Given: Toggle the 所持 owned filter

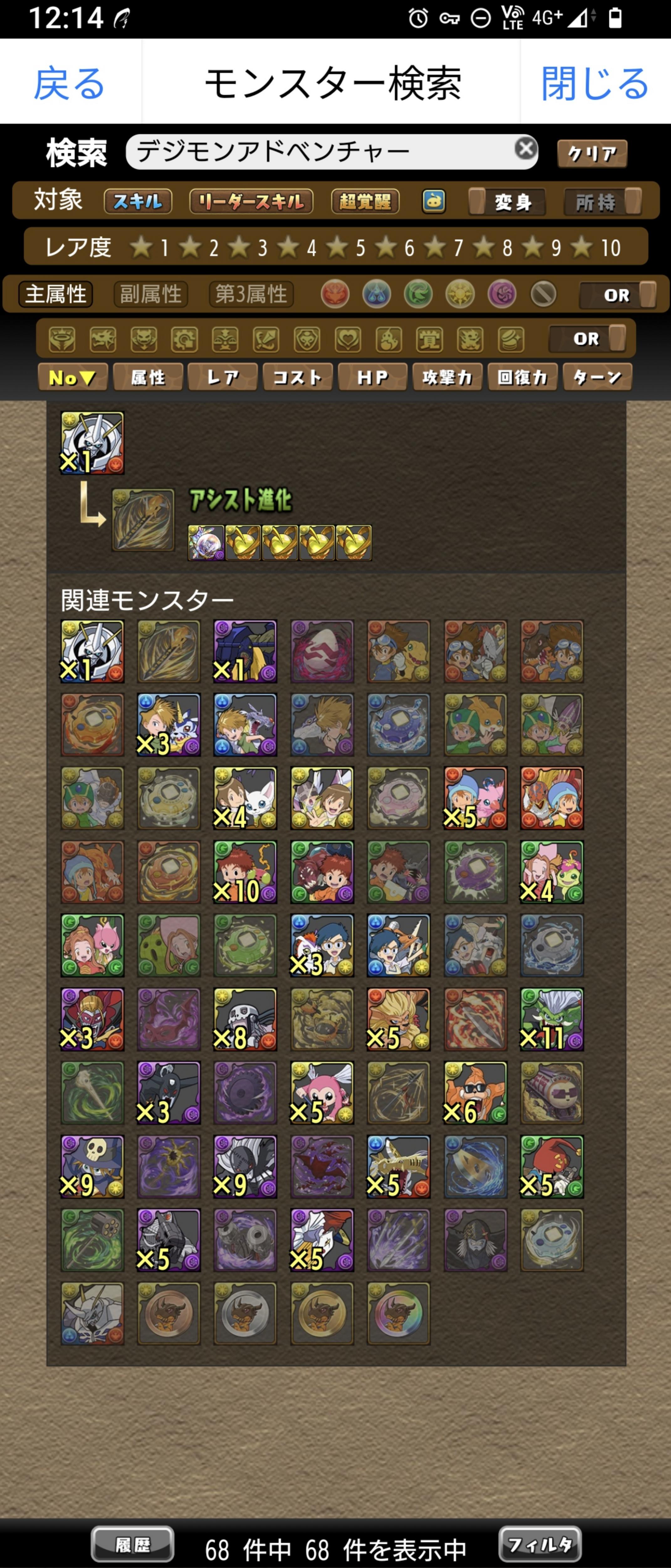Looking at the screenshot, I should [x=602, y=201].
